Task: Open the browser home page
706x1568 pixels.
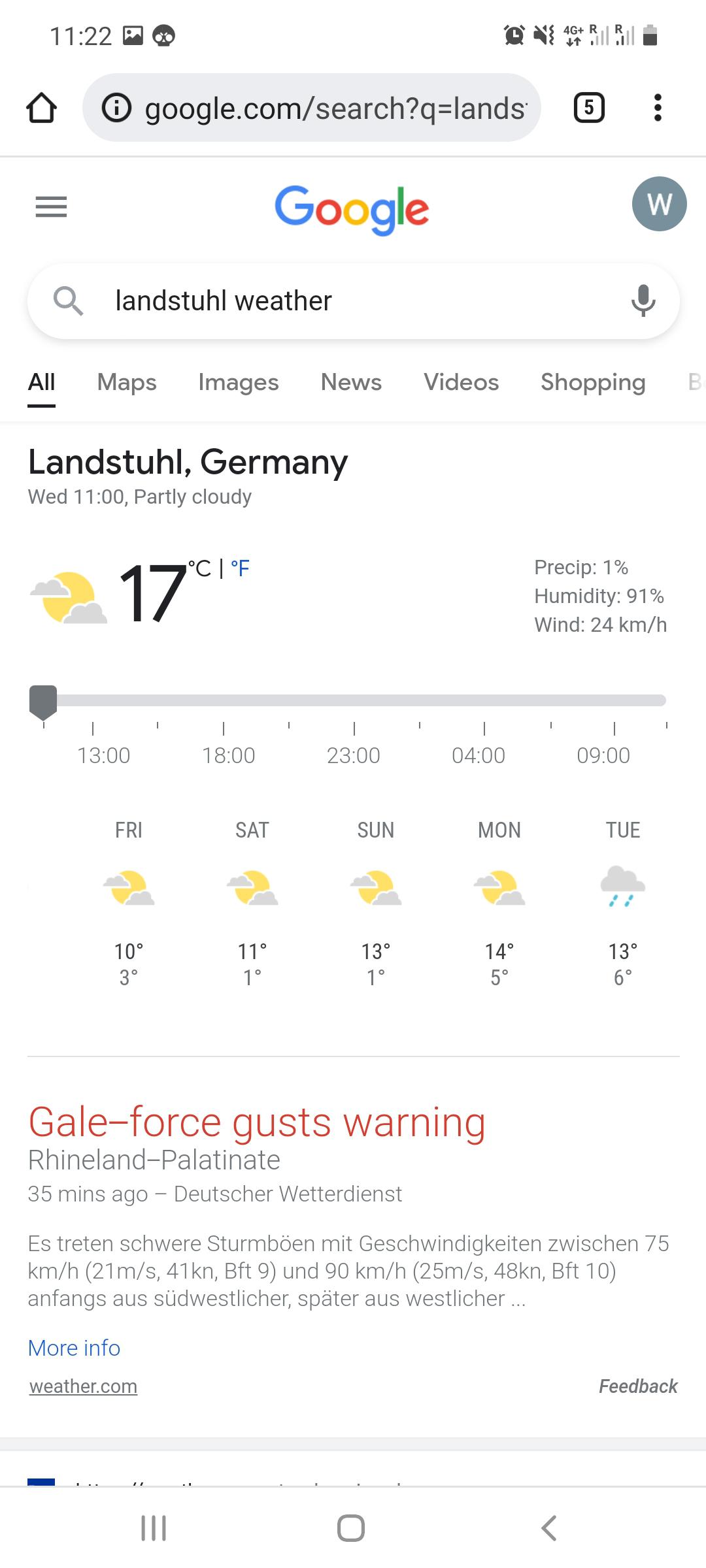Action: (x=41, y=108)
